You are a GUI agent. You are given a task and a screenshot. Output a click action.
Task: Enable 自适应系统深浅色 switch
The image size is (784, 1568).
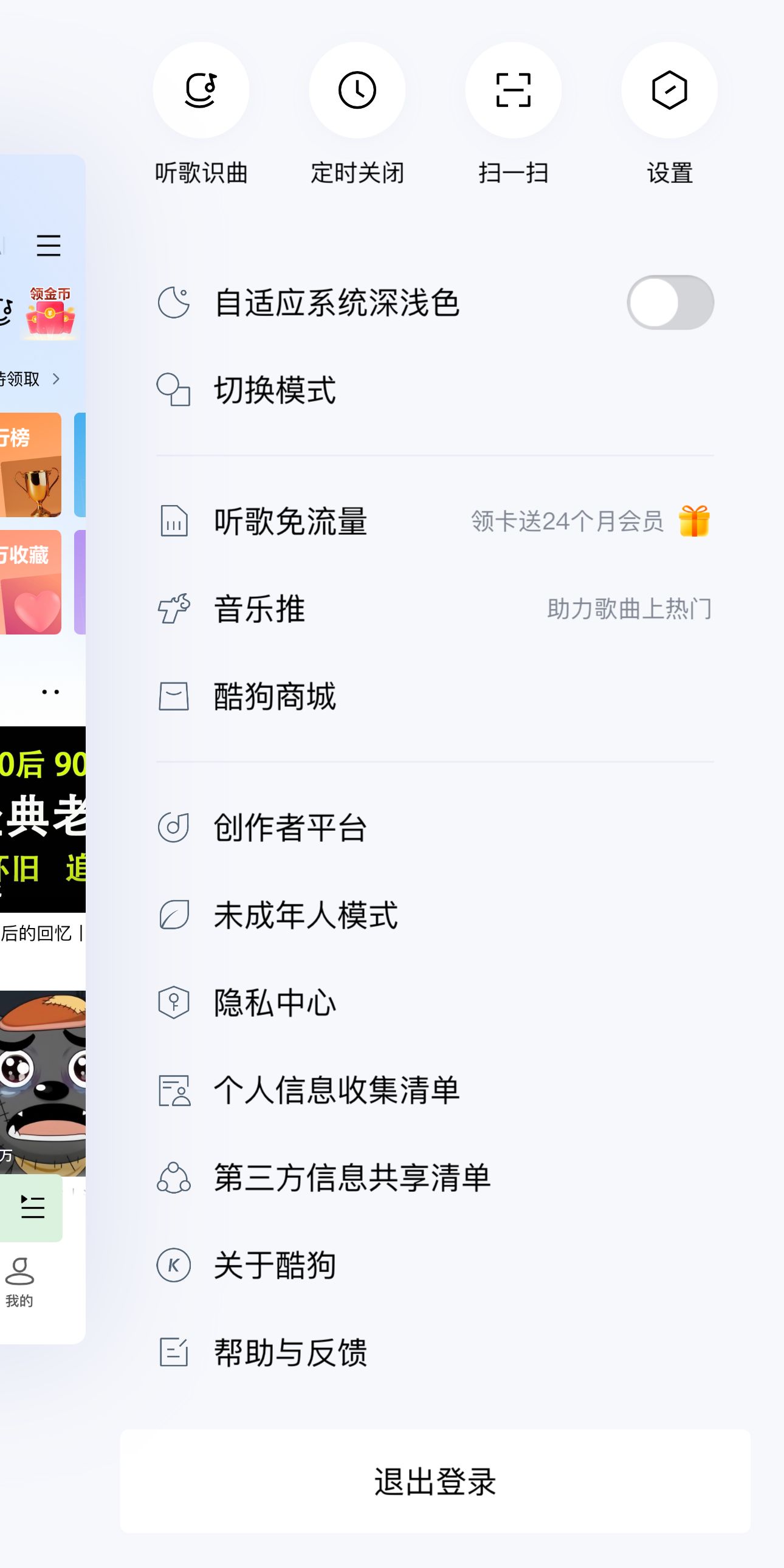(670, 303)
